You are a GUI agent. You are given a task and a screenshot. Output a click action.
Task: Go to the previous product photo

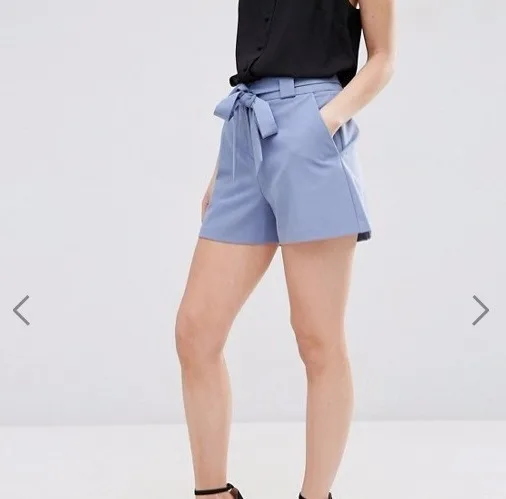point(21,310)
